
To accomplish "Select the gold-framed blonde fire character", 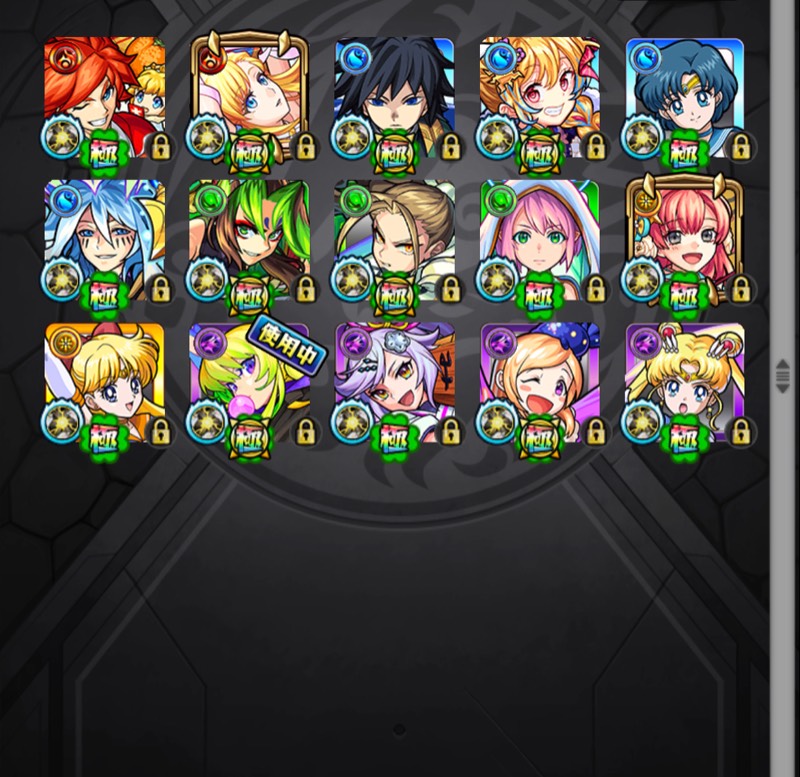I will pos(249,97).
